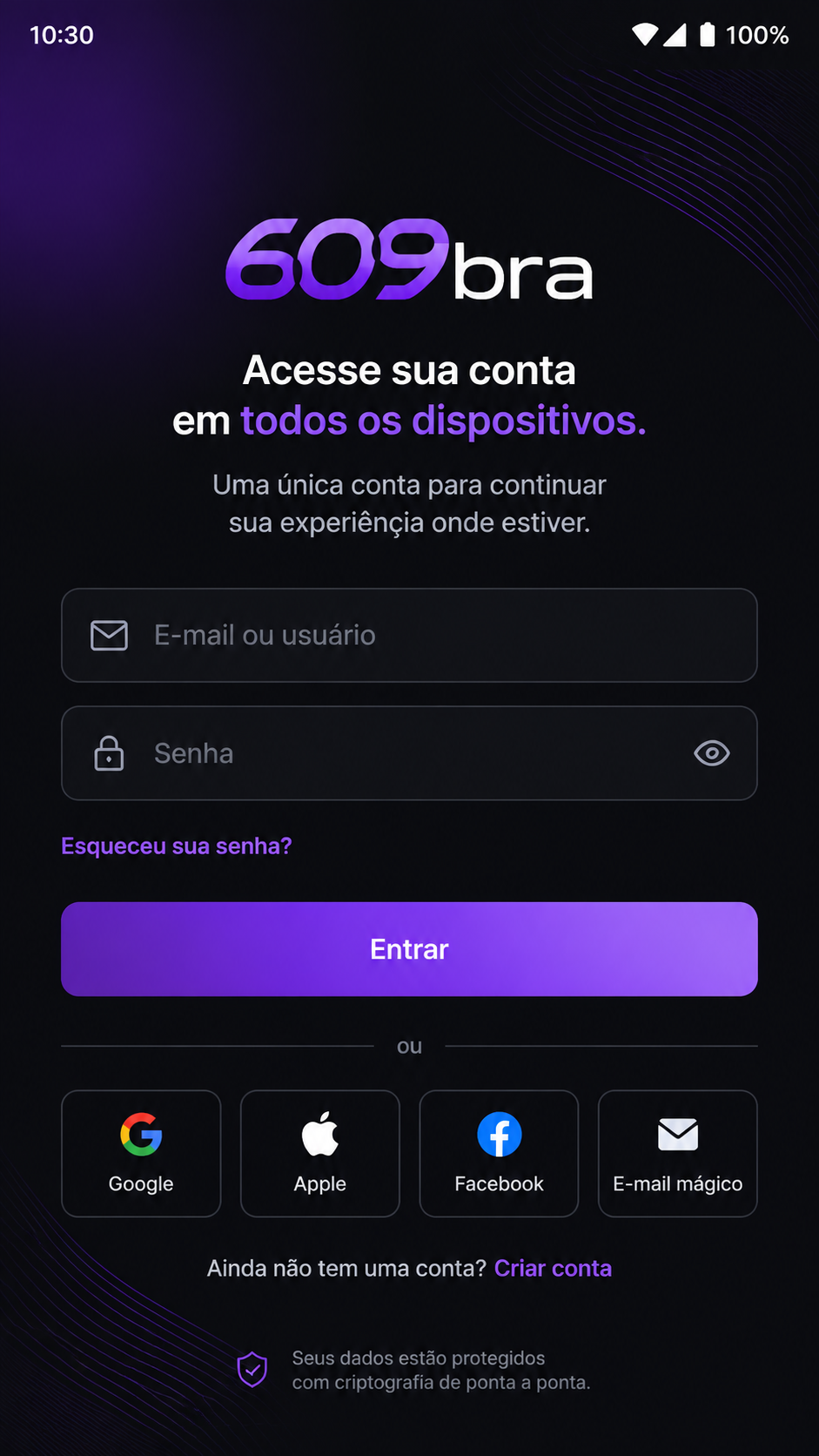Log in using Facebook

499,1153
